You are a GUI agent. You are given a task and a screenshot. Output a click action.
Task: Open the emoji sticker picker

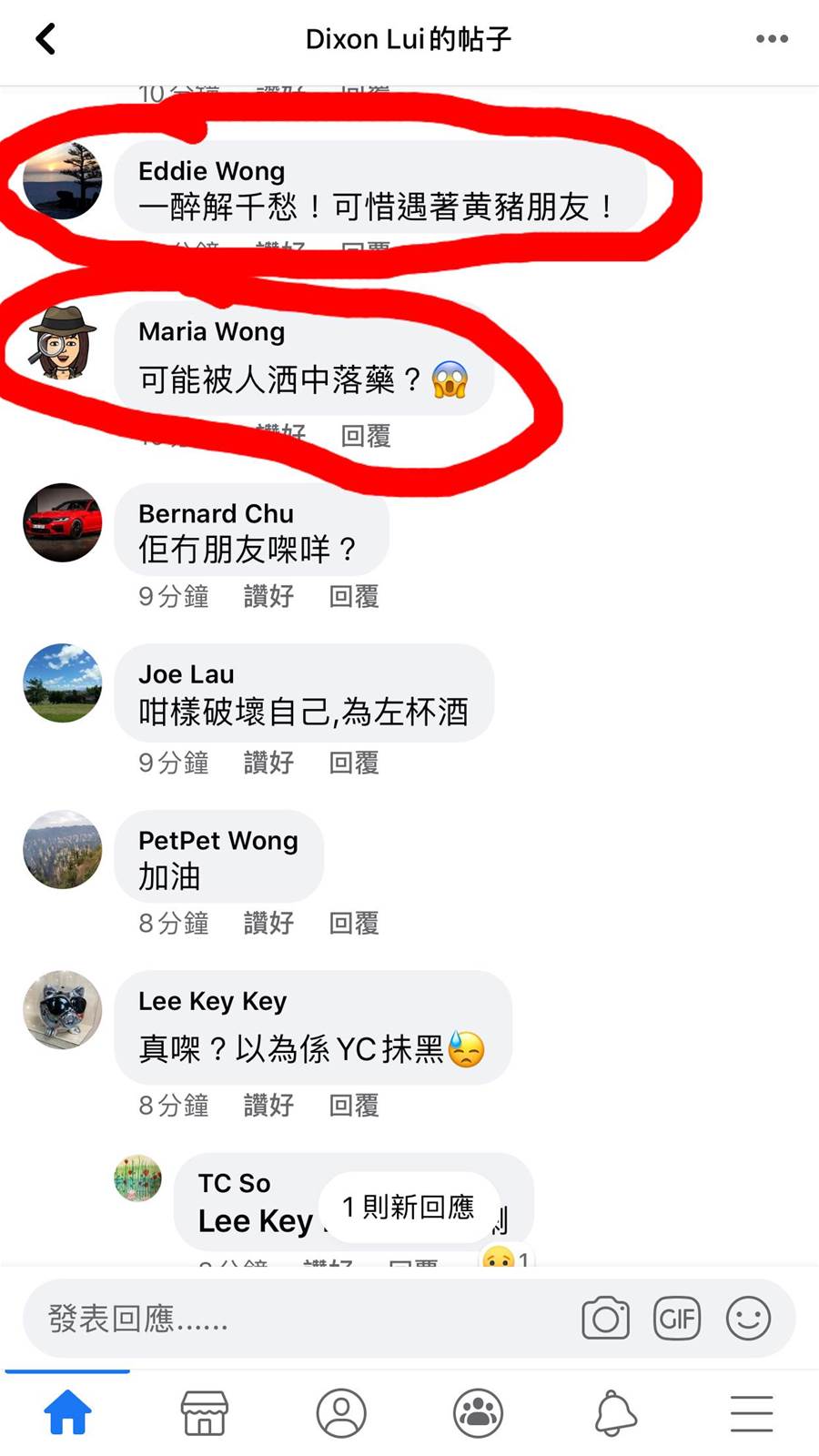point(748,1319)
